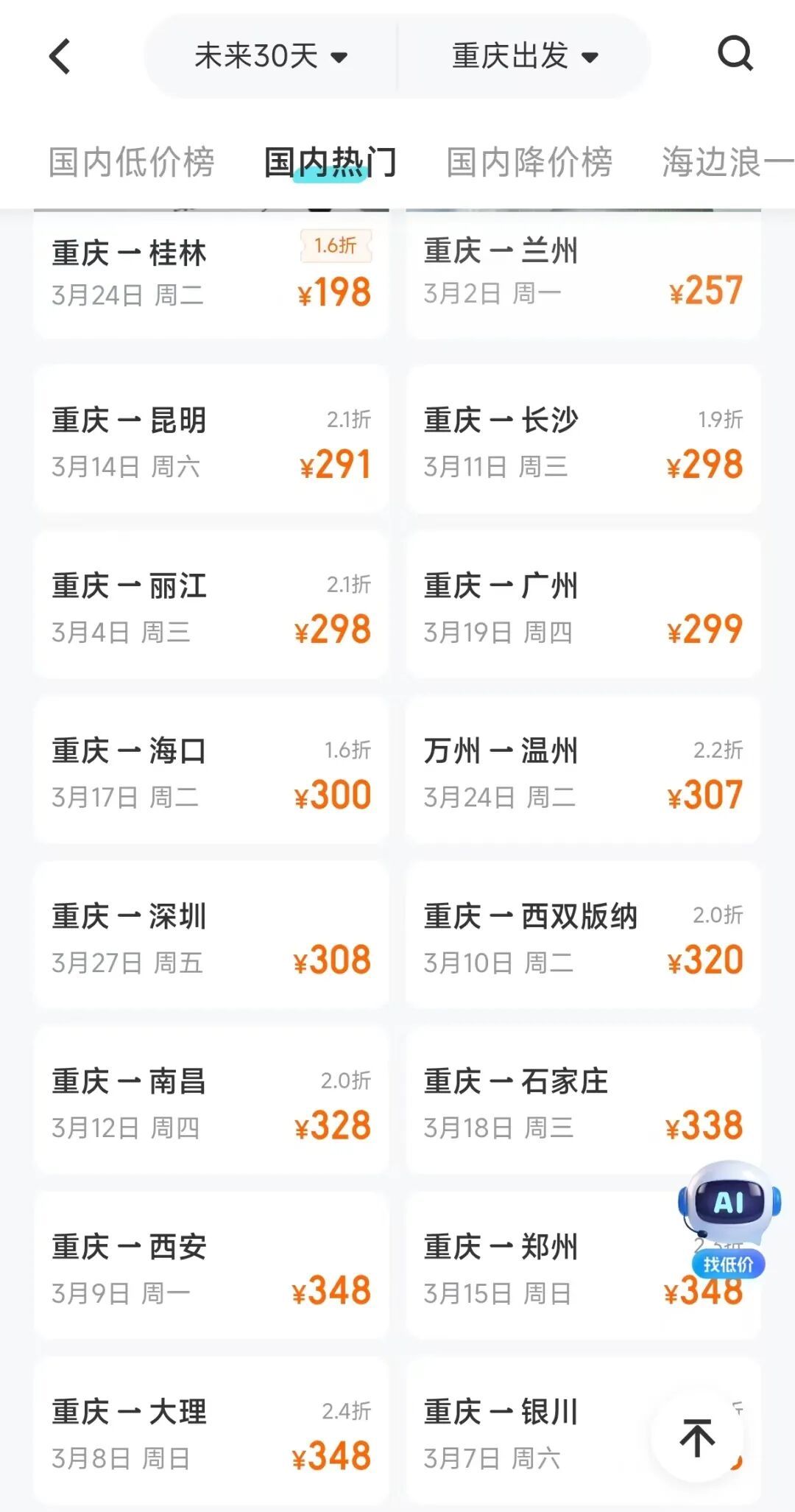The height and width of the screenshot is (1512, 795).
Task: Open the 重庆出发 departure city dropdown
Action: point(524,55)
